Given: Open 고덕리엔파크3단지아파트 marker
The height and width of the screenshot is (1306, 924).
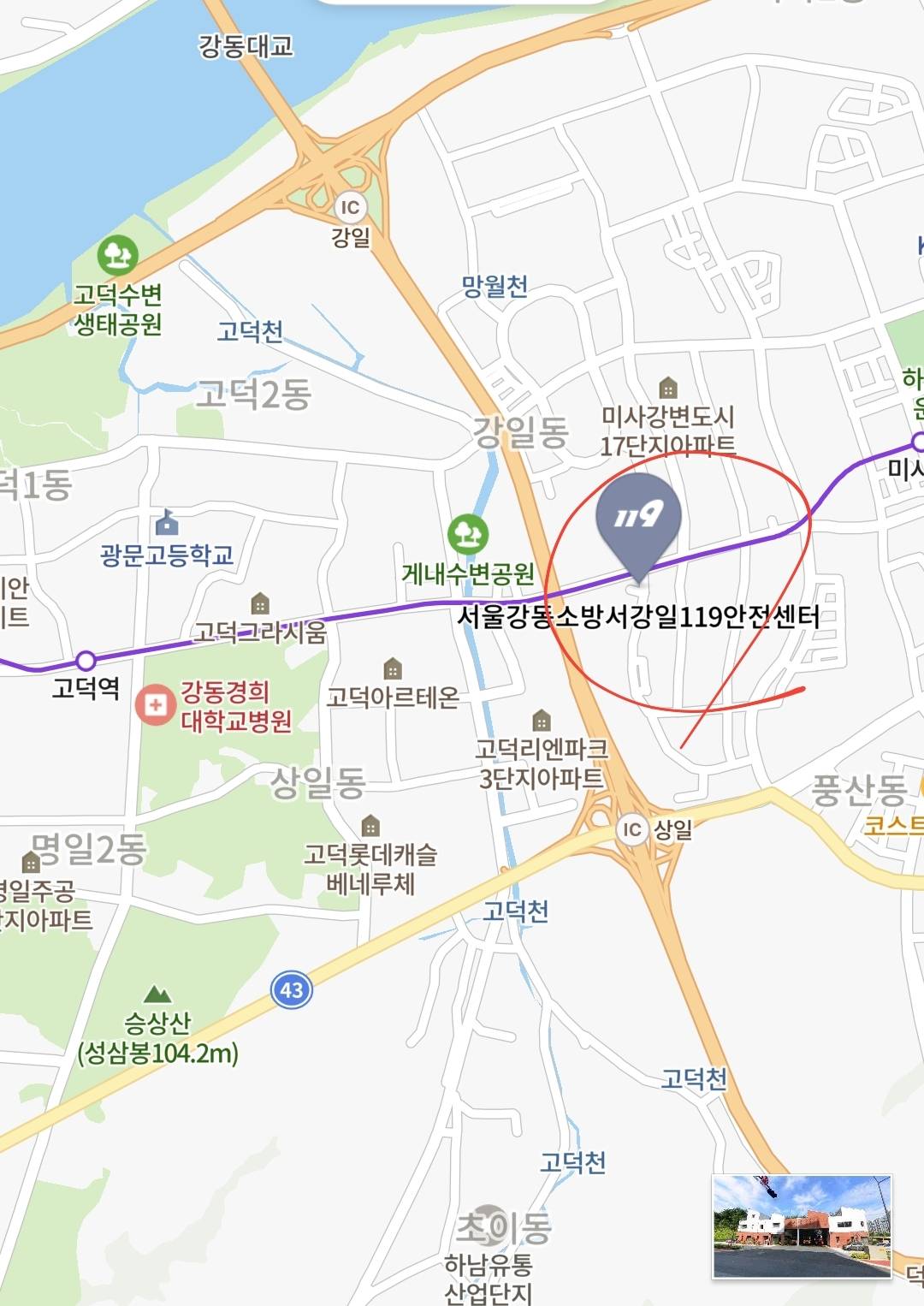Looking at the screenshot, I should (541, 720).
